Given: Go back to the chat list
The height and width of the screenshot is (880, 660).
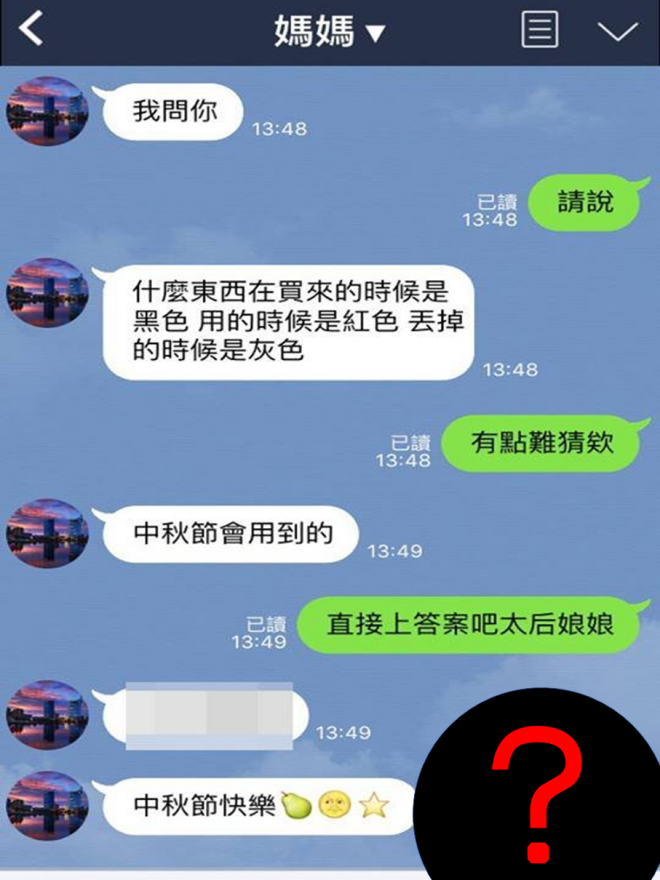Looking at the screenshot, I should point(32,30).
